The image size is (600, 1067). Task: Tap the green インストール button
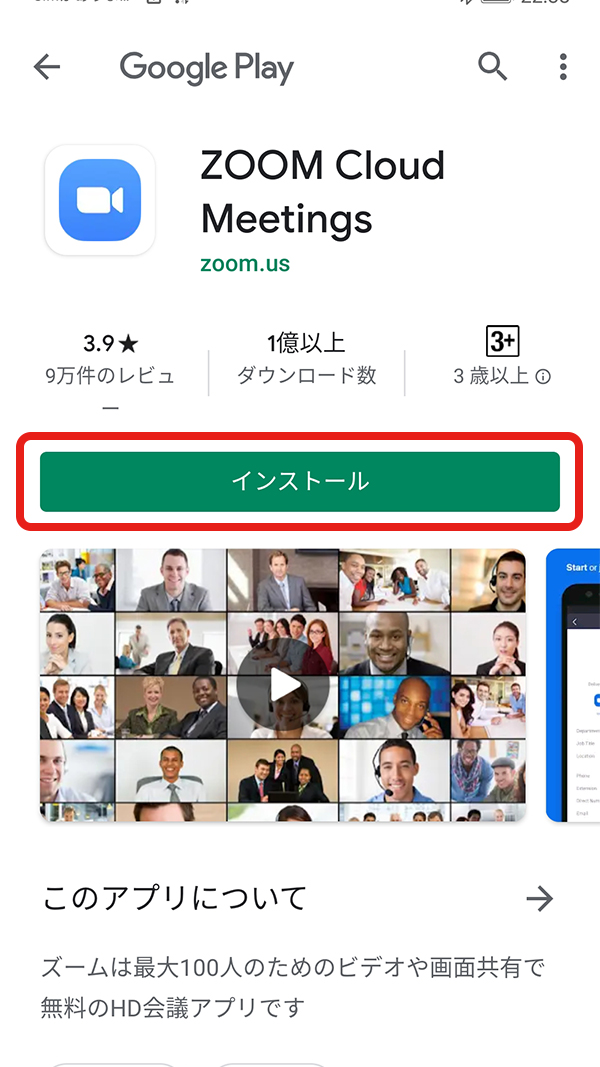pyautogui.click(x=300, y=481)
